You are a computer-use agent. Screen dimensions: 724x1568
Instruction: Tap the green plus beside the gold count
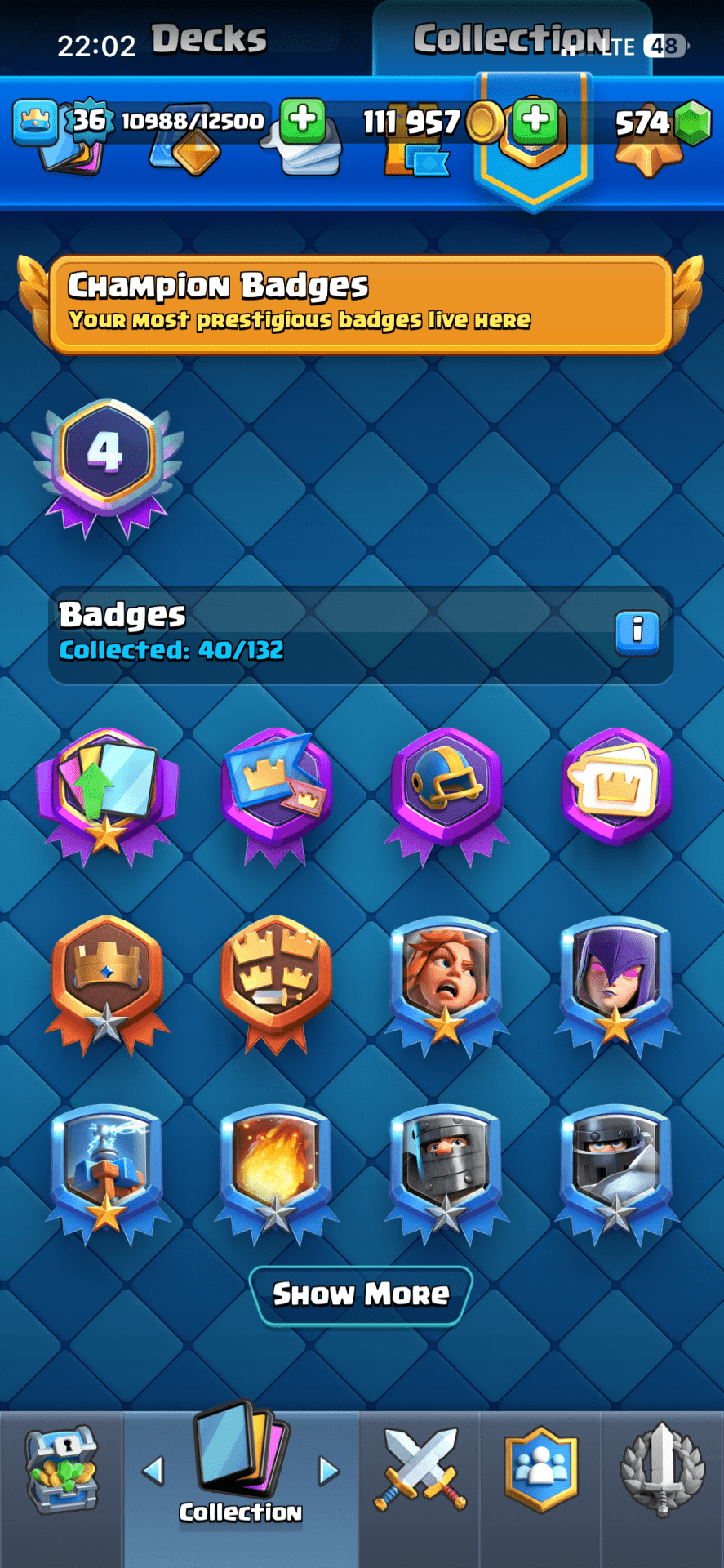coord(535,120)
